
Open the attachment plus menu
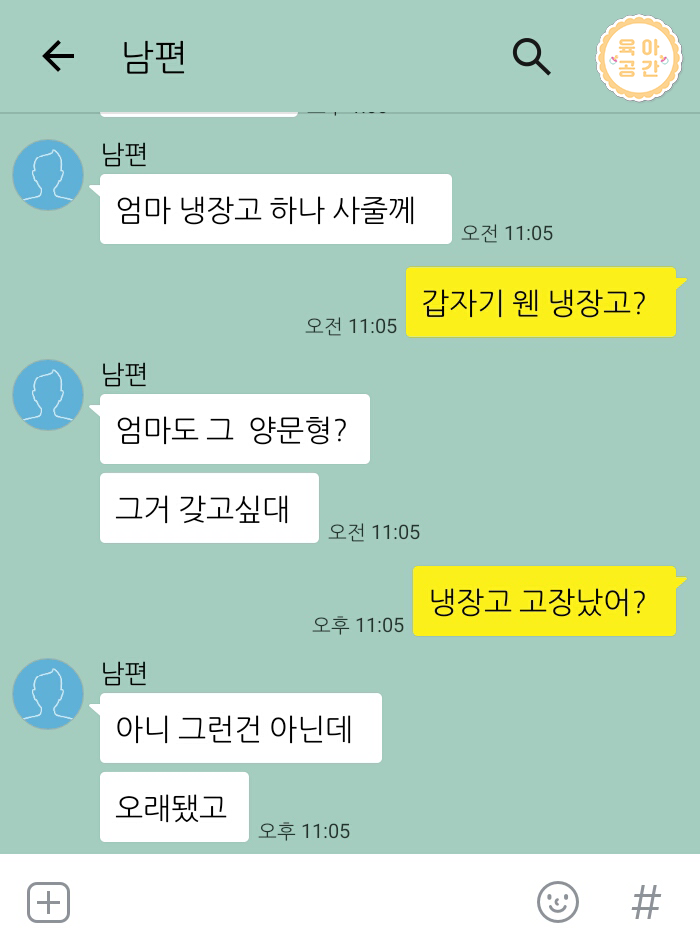[48, 902]
